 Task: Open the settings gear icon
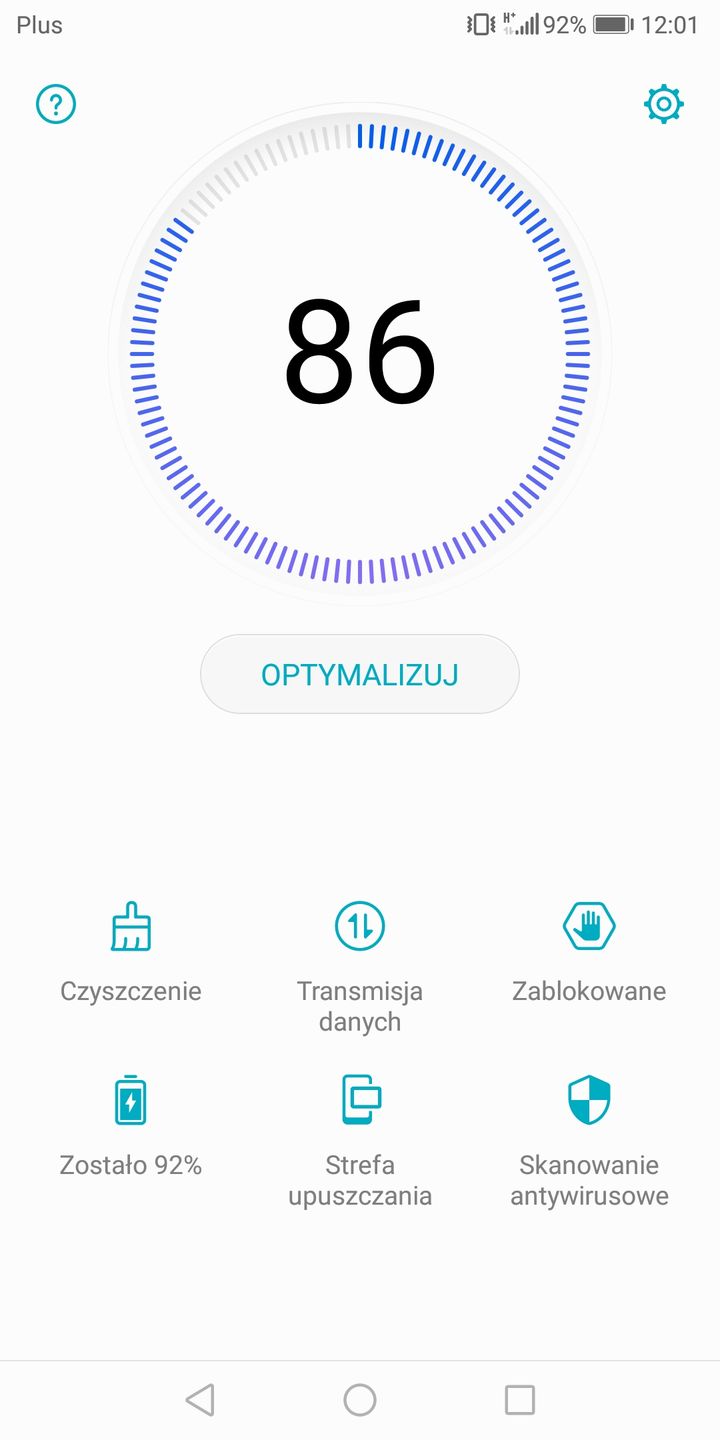pyautogui.click(x=664, y=103)
